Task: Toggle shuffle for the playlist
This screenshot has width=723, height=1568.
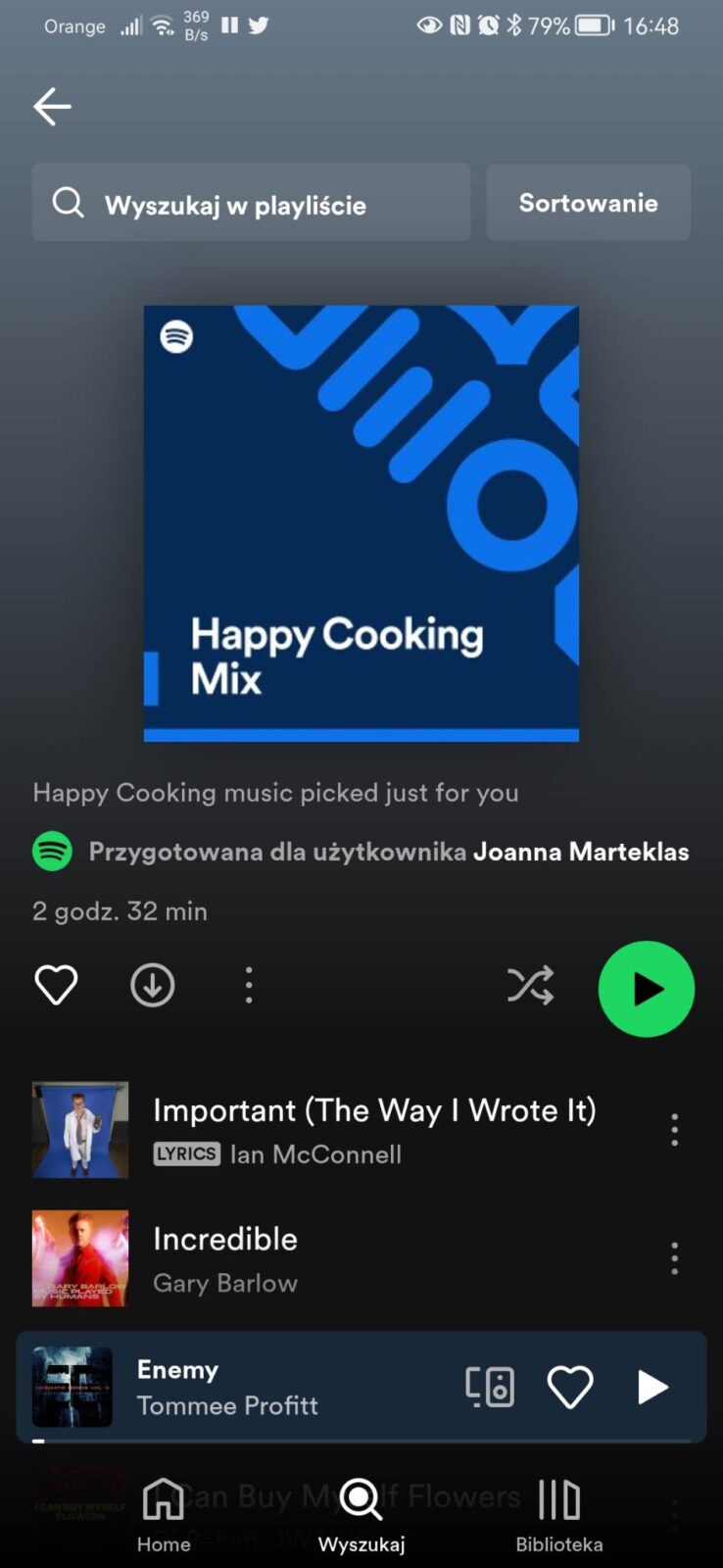Action: coord(531,986)
